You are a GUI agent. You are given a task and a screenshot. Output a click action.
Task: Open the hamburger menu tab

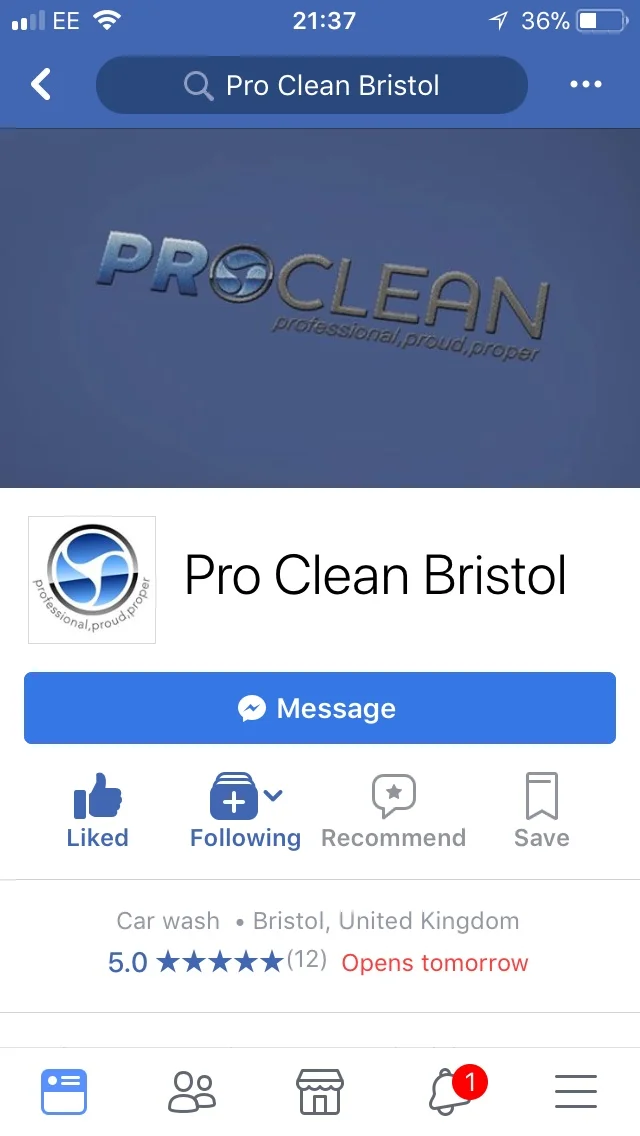tap(576, 1092)
